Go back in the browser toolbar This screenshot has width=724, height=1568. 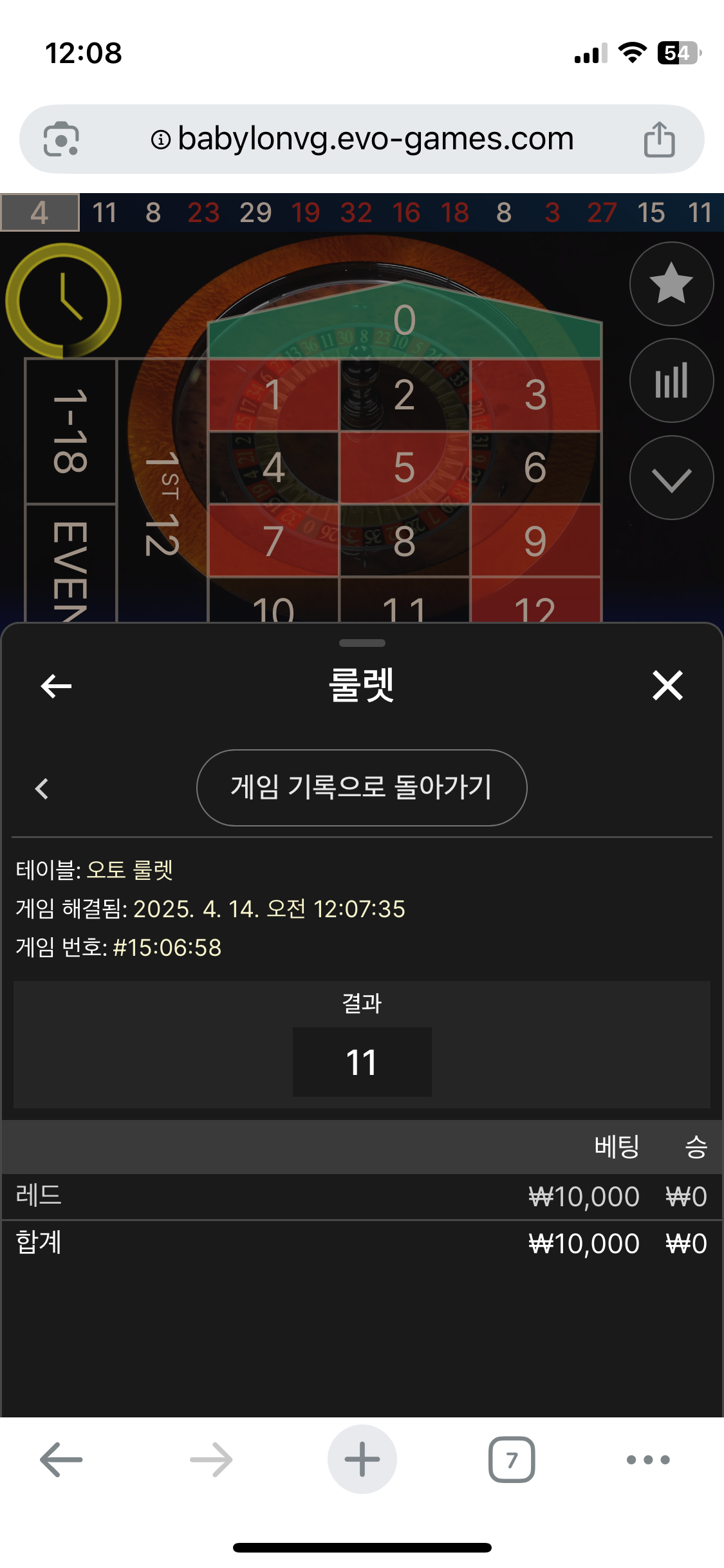(x=61, y=1460)
